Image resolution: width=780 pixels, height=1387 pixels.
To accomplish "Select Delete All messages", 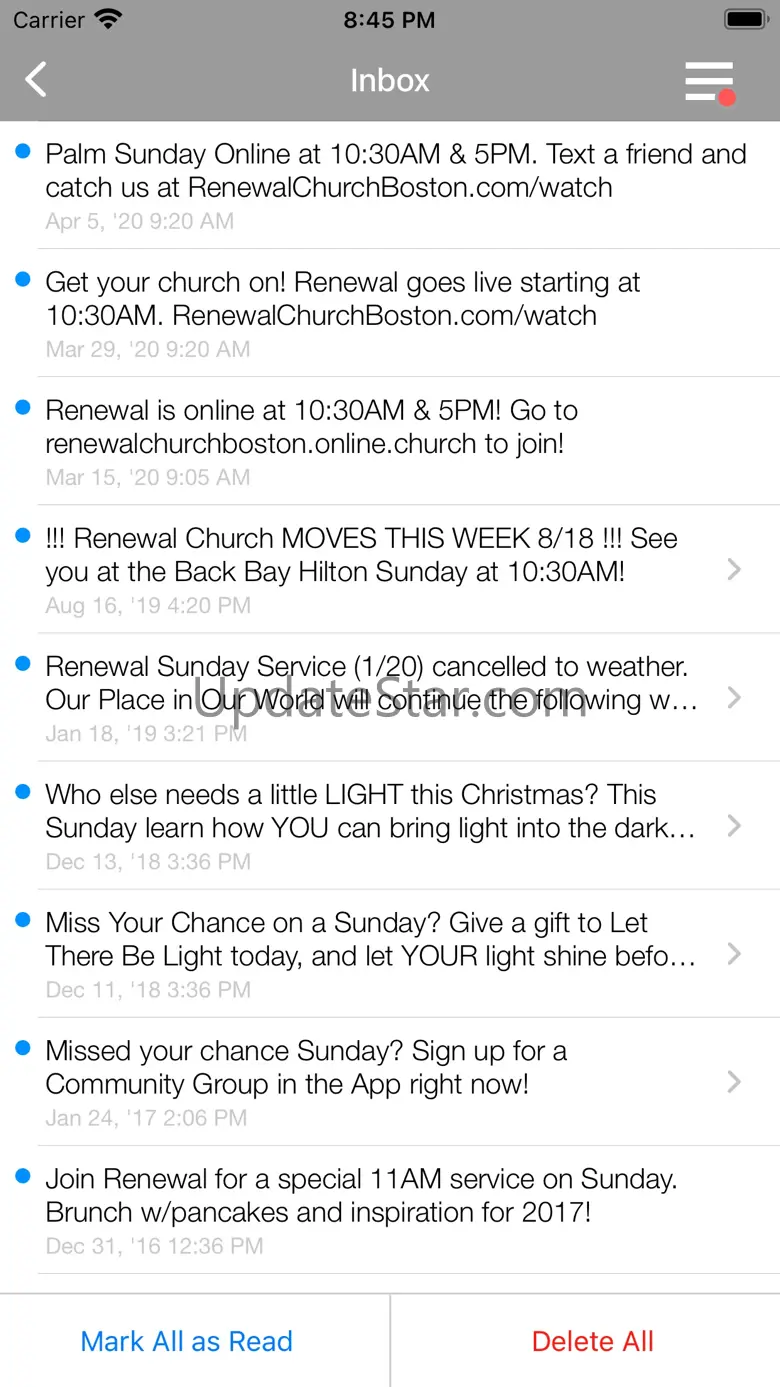I will coord(592,1341).
